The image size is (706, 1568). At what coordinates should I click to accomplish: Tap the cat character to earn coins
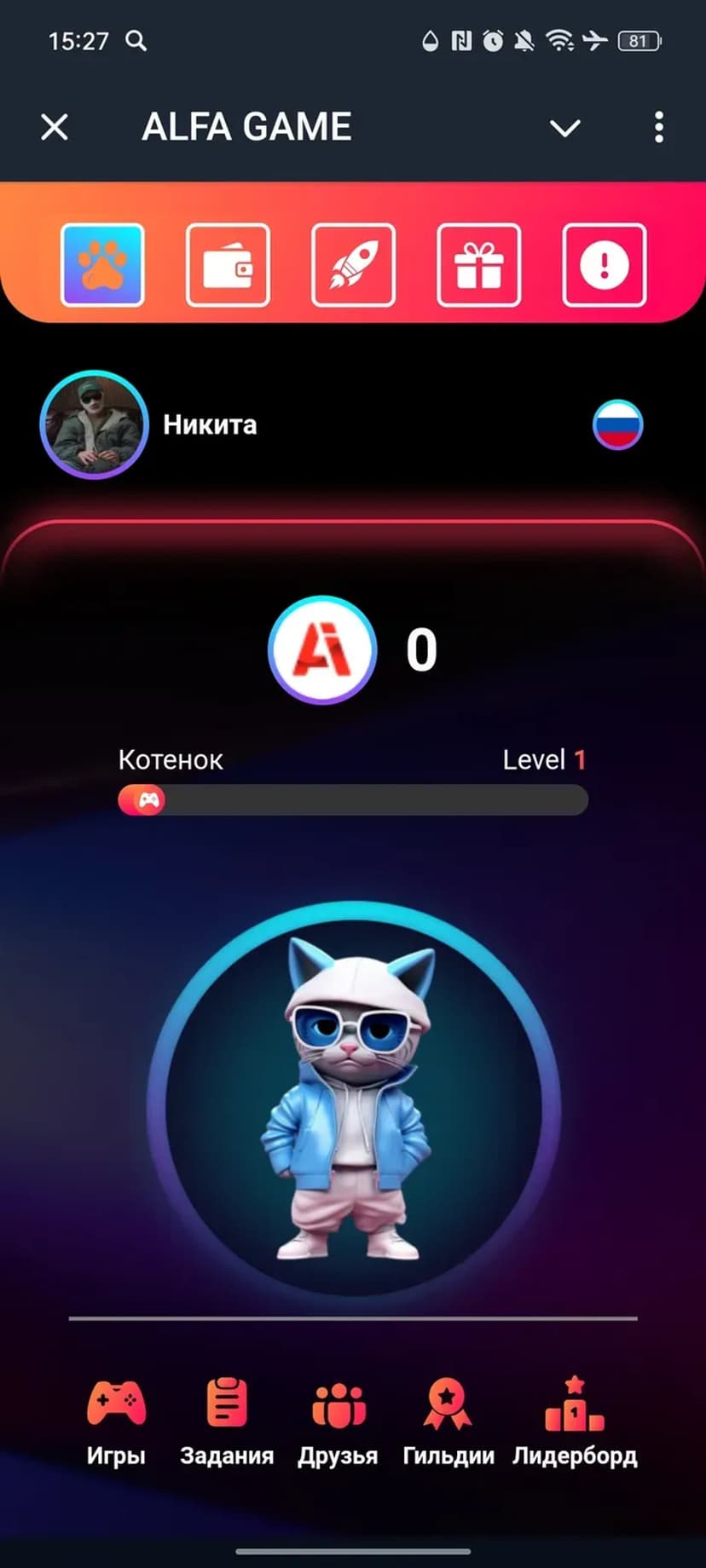[353, 1099]
